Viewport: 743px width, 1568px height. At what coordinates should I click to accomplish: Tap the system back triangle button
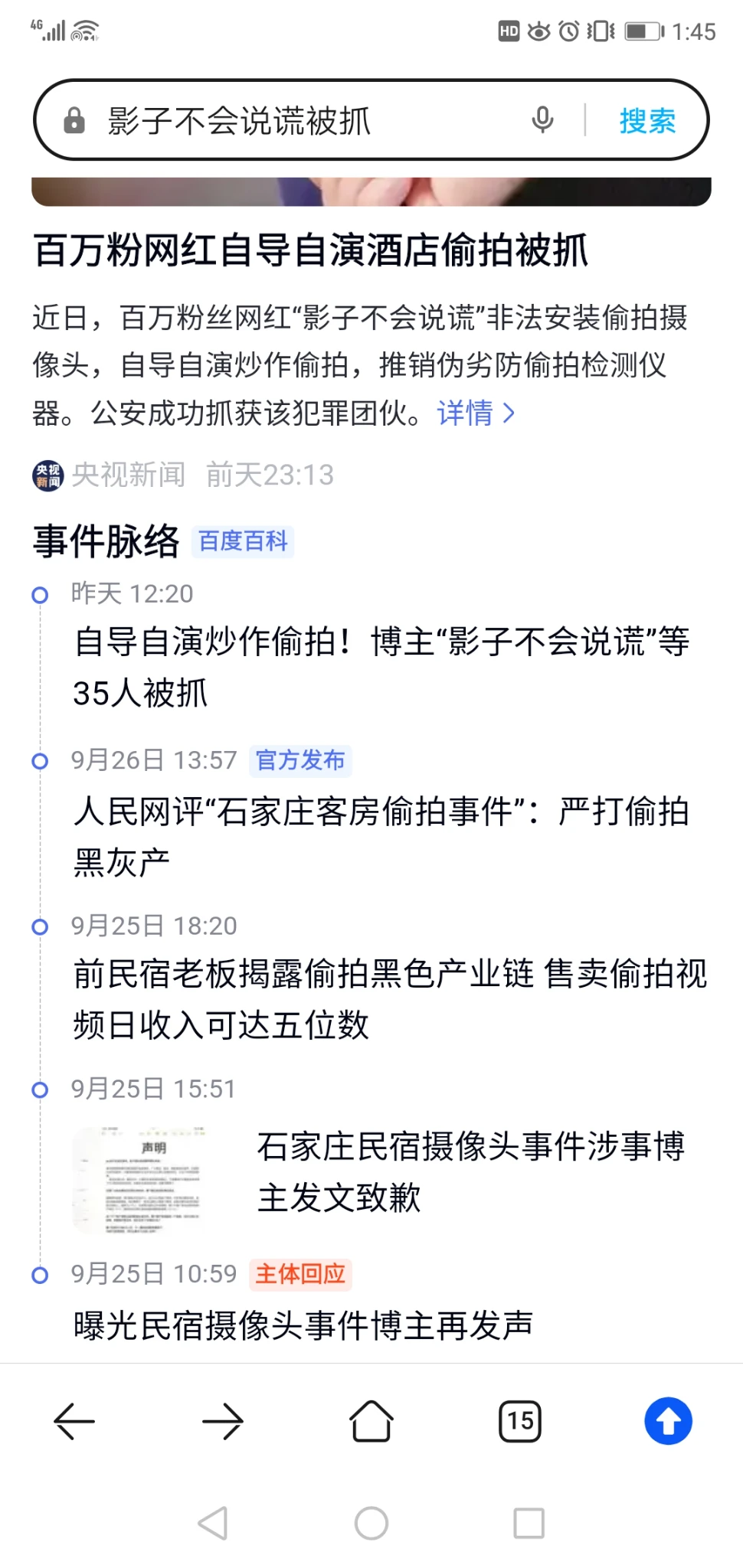(x=213, y=1523)
